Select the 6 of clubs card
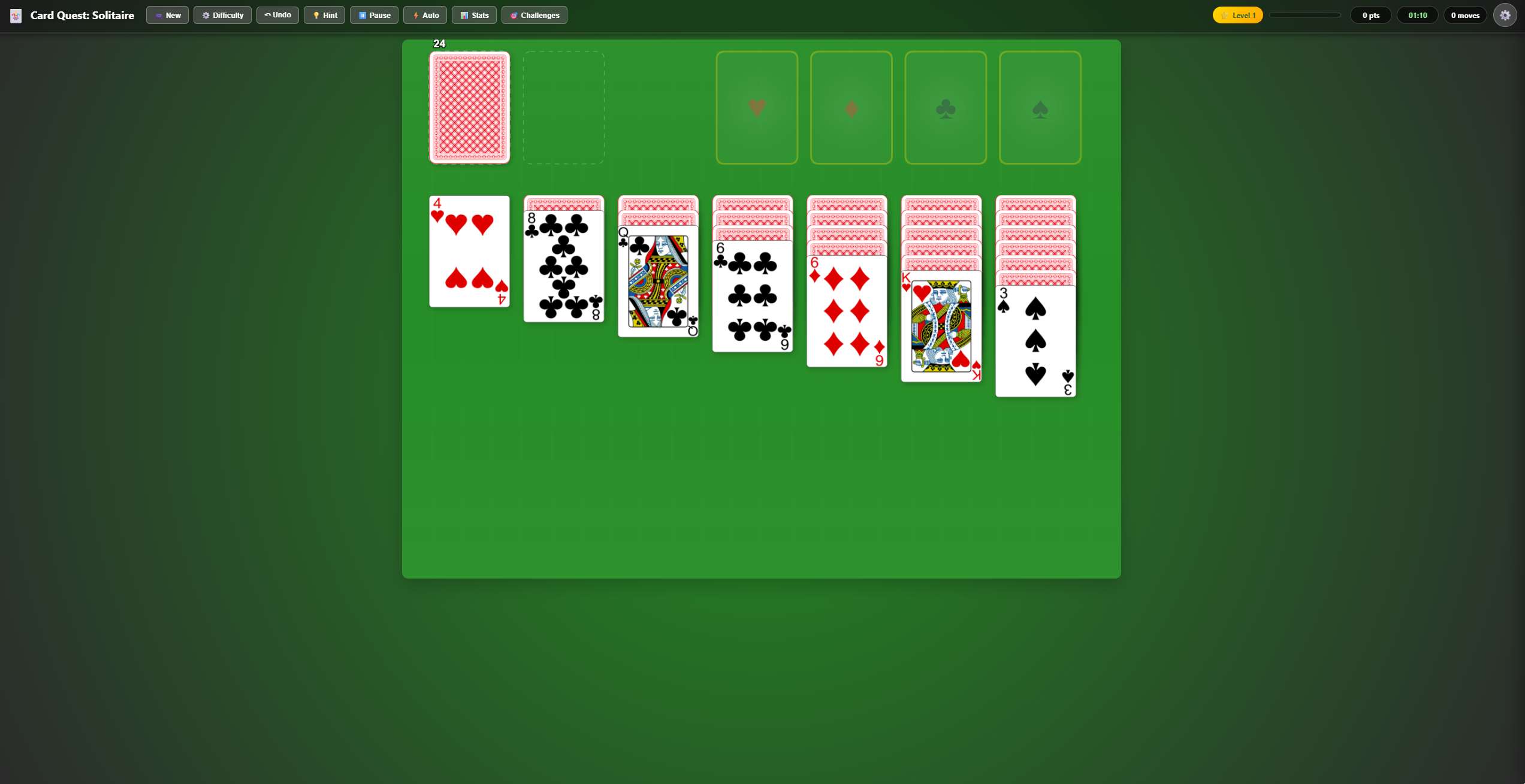 tap(752, 296)
